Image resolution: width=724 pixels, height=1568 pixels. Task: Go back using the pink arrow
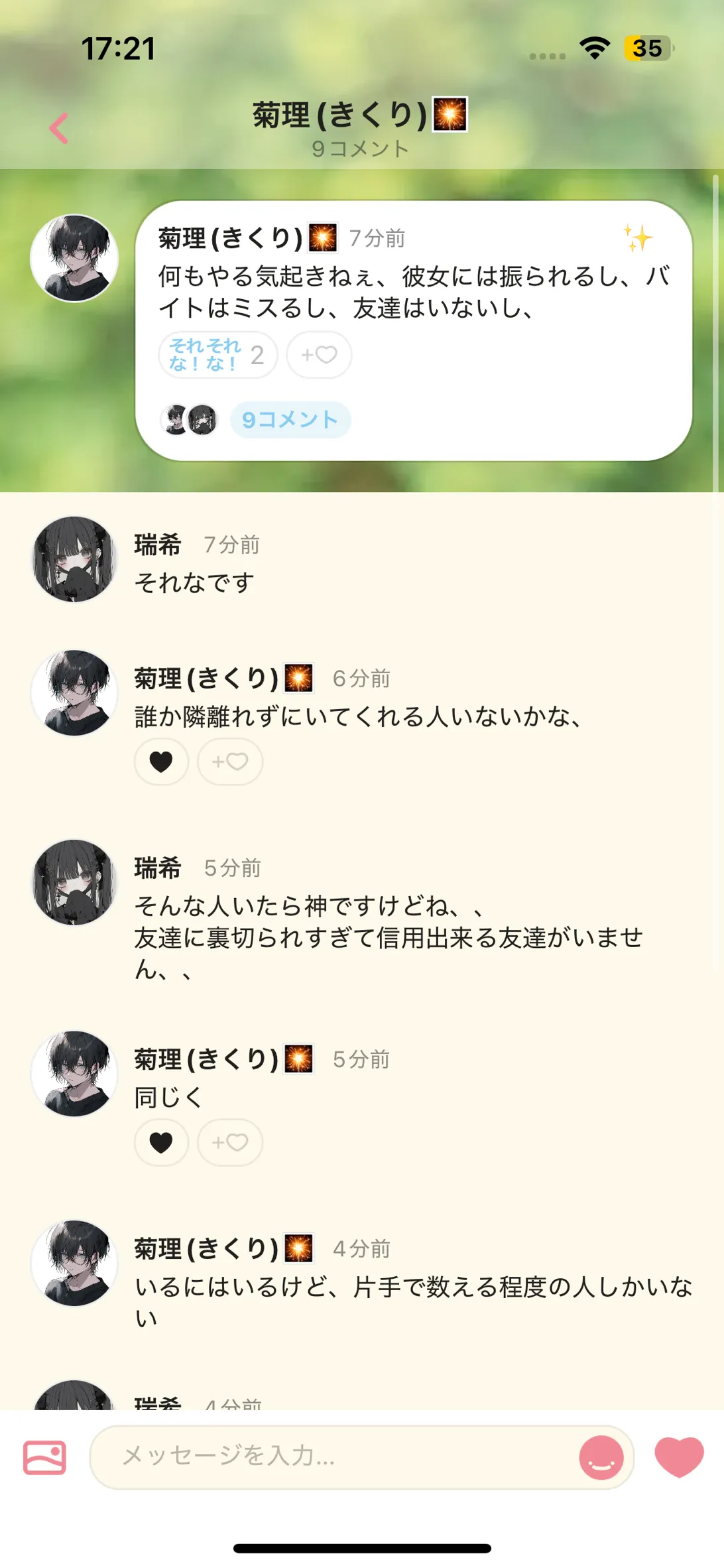click(59, 128)
